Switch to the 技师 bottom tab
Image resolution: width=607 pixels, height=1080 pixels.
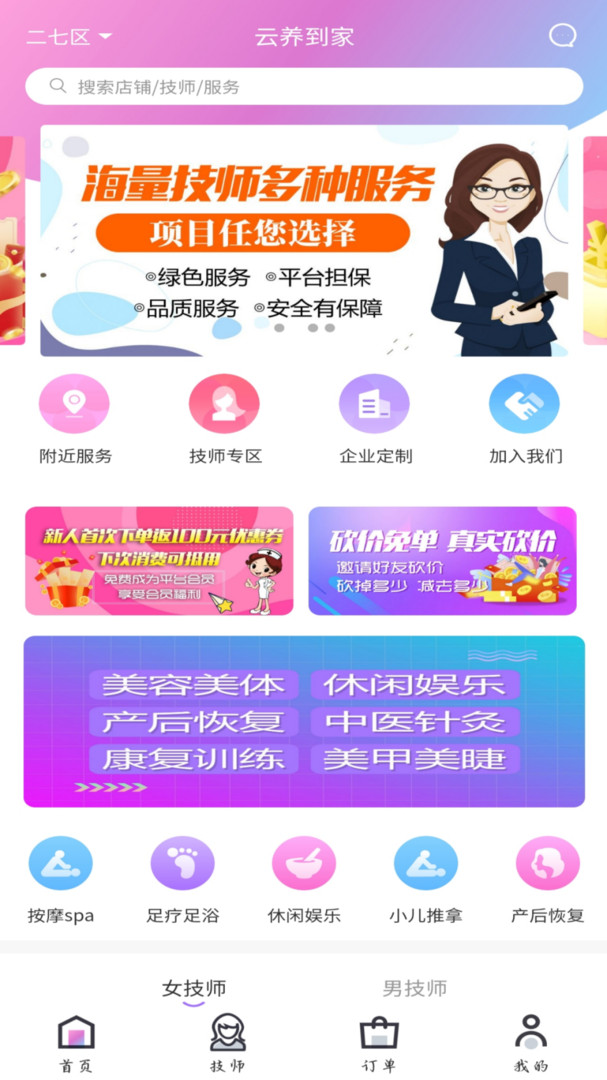(228, 1042)
